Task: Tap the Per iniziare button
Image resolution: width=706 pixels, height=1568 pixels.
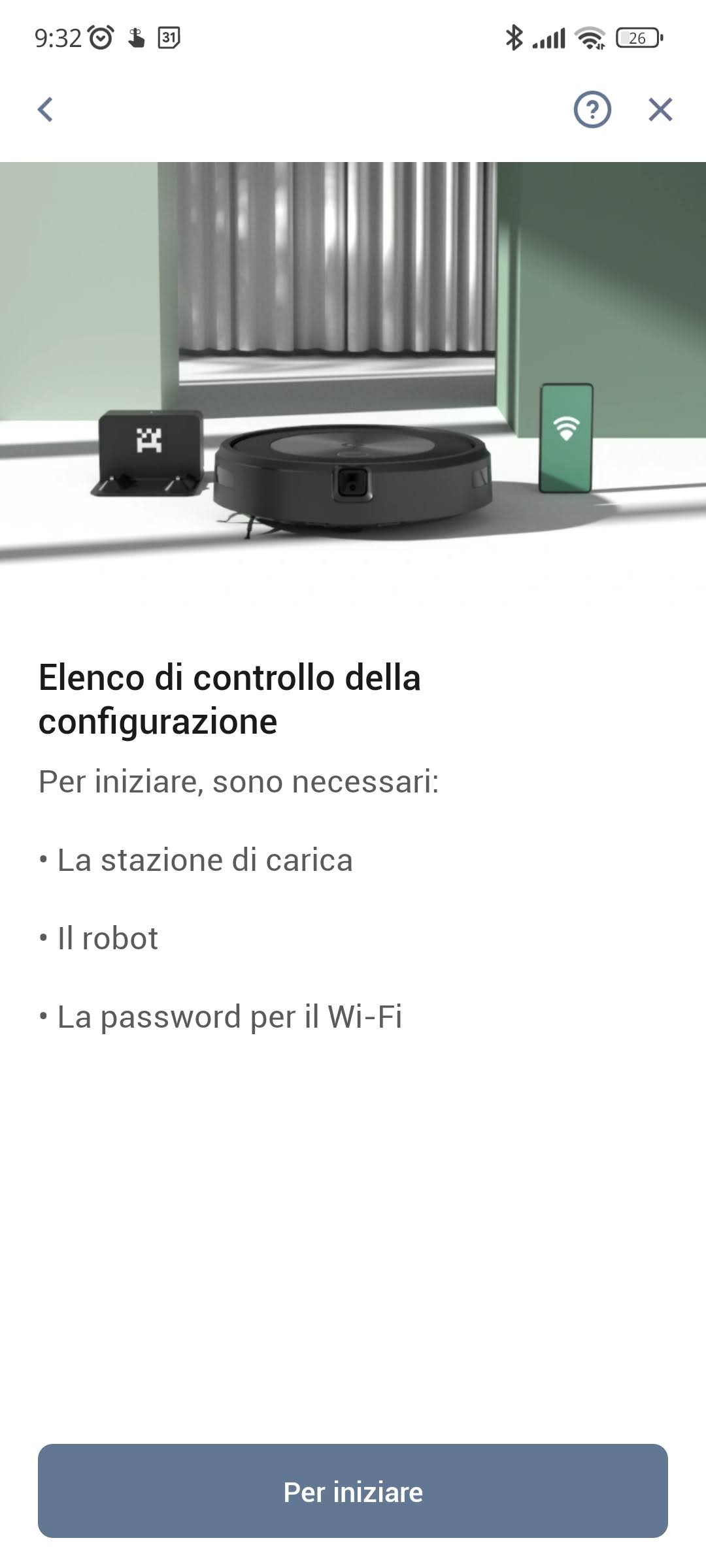Action: [x=353, y=1492]
